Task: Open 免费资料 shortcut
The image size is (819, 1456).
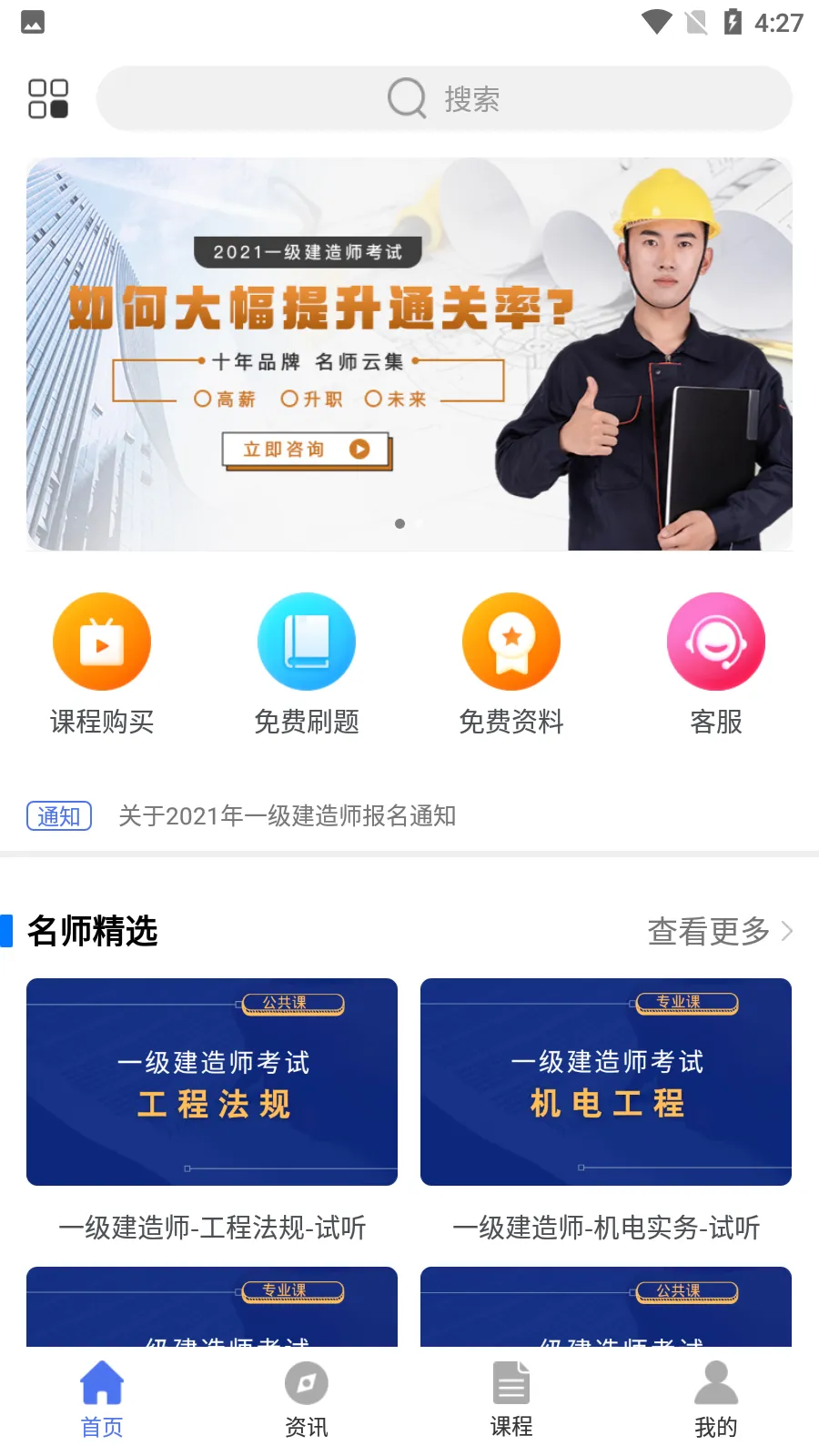Action: pos(511,664)
